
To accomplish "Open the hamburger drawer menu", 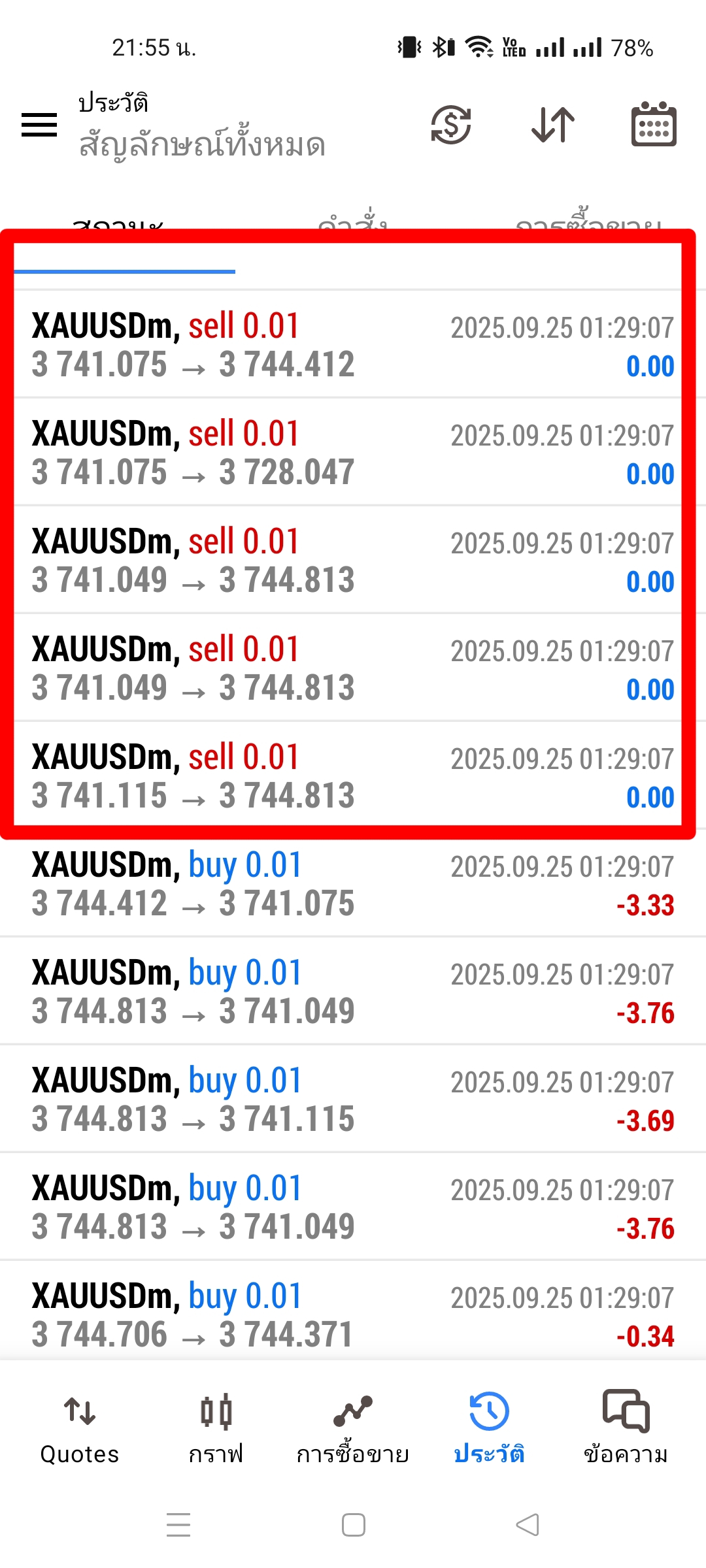I will (39, 124).
